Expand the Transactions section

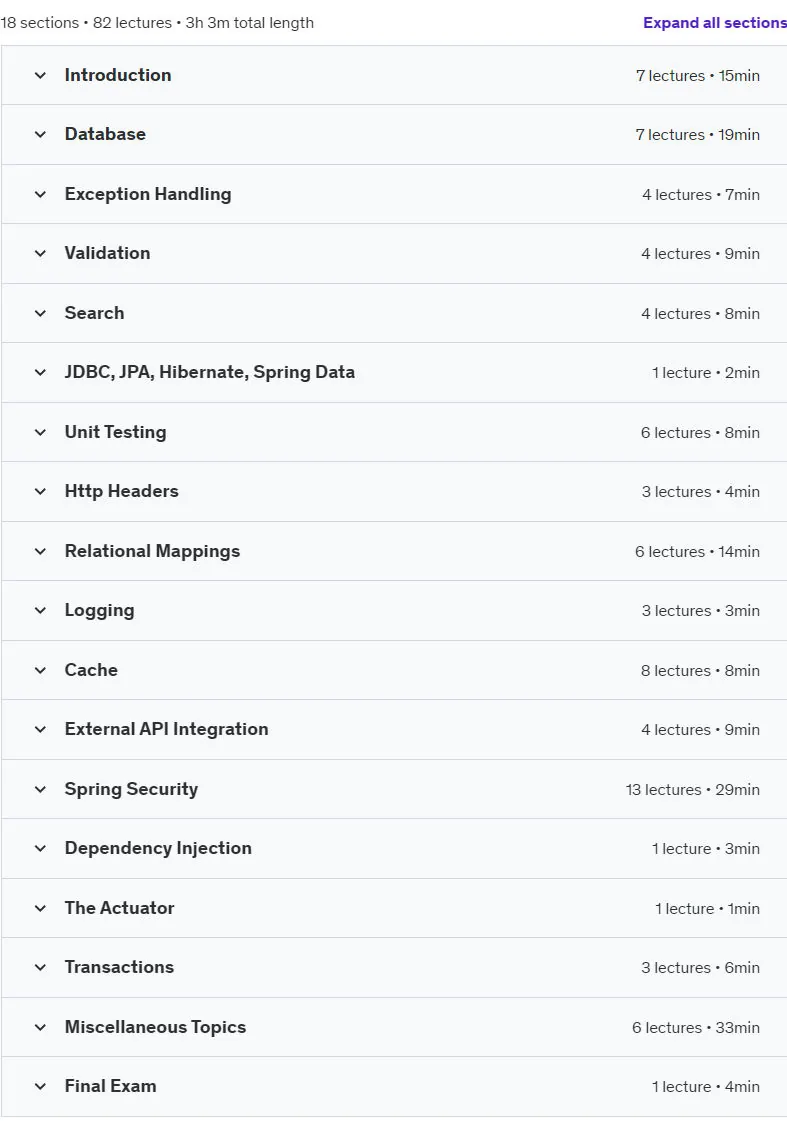tap(394, 967)
